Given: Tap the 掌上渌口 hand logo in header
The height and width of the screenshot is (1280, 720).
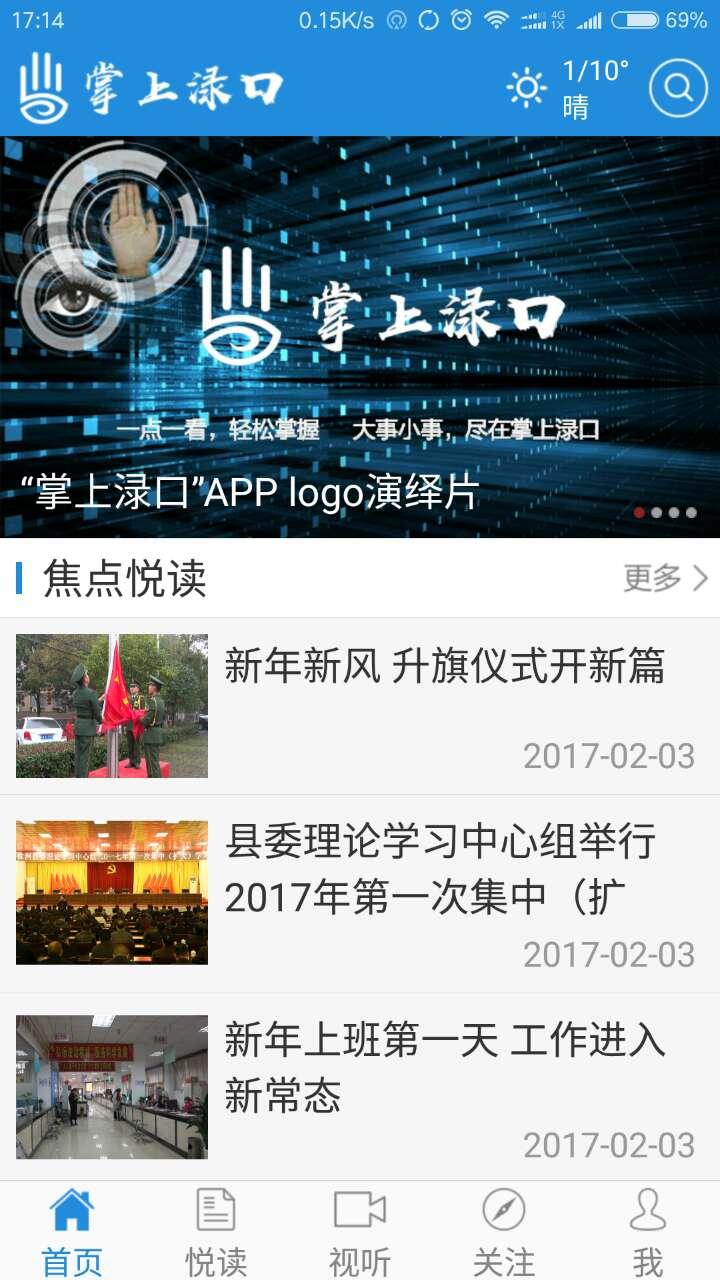Looking at the screenshot, I should [x=42, y=85].
